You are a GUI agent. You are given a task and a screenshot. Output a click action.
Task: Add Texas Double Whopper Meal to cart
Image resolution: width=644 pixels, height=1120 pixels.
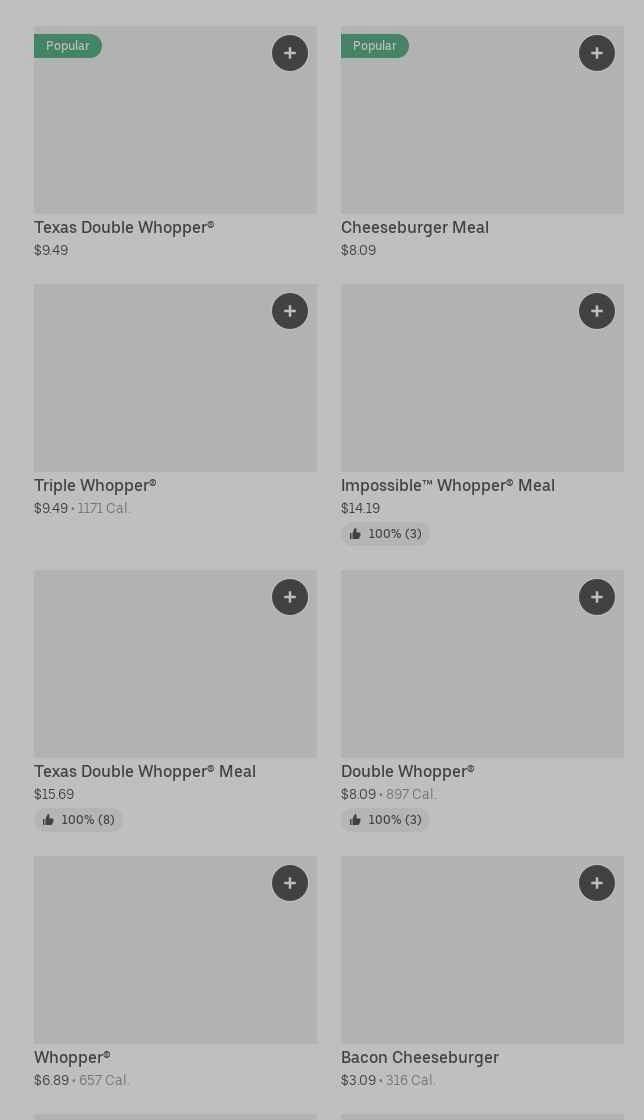pyautogui.click(x=290, y=597)
